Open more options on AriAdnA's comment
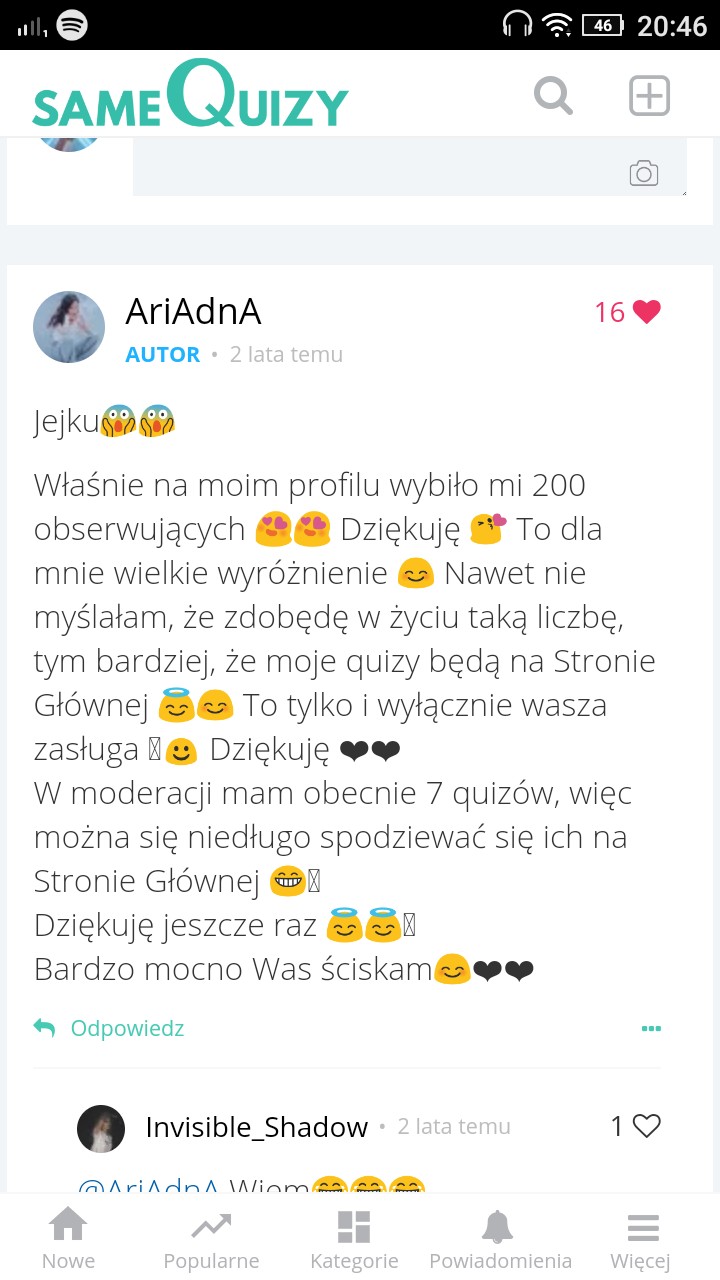 (651, 1028)
